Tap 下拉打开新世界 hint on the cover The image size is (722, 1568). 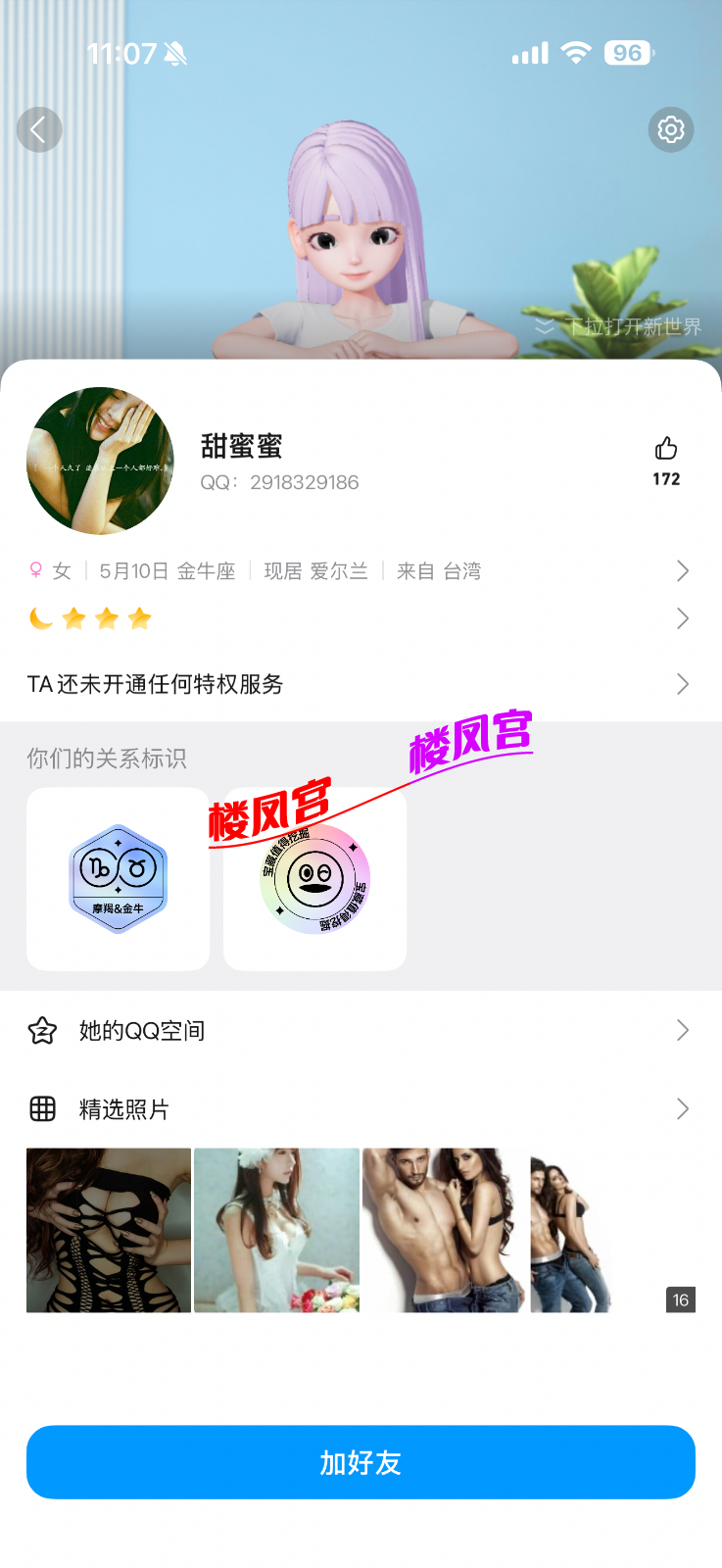point(619,326)
